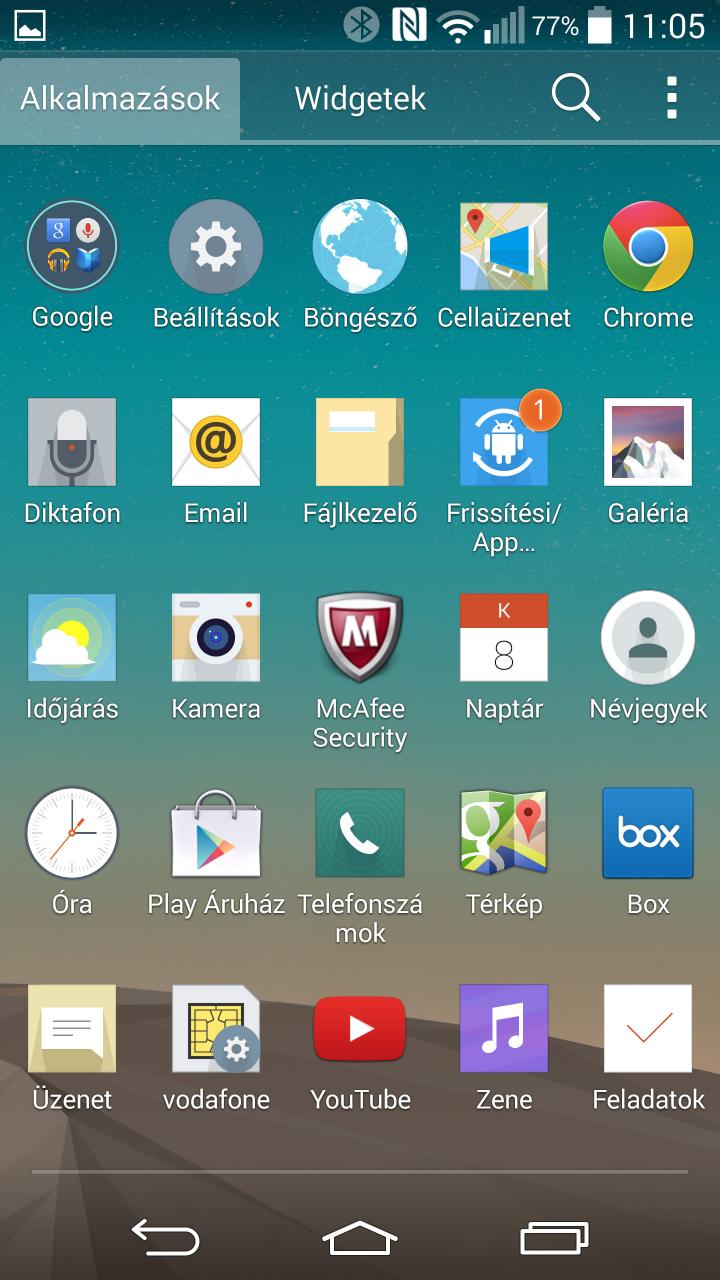This screenshot has height=1280, width=720.
Task: Switch to the Widgetek tab
Action: pos(360,99)
